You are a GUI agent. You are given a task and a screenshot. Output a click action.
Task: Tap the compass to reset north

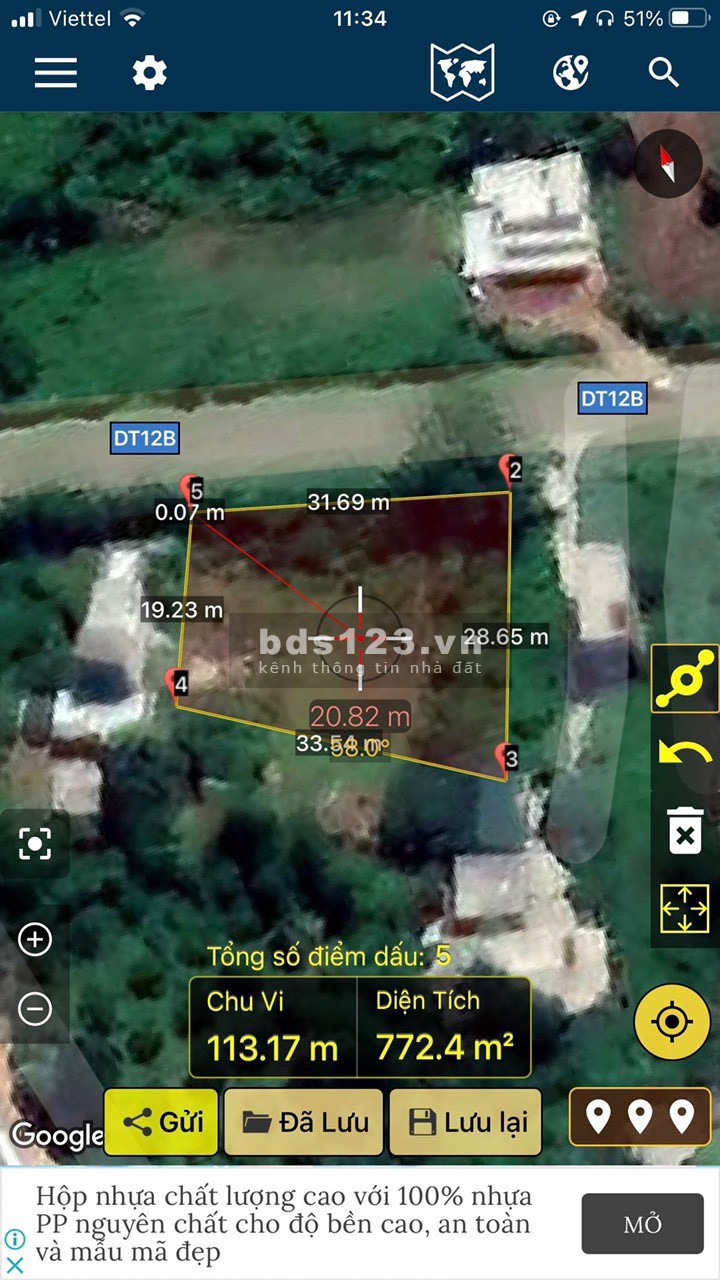click(x=668, y=163)
